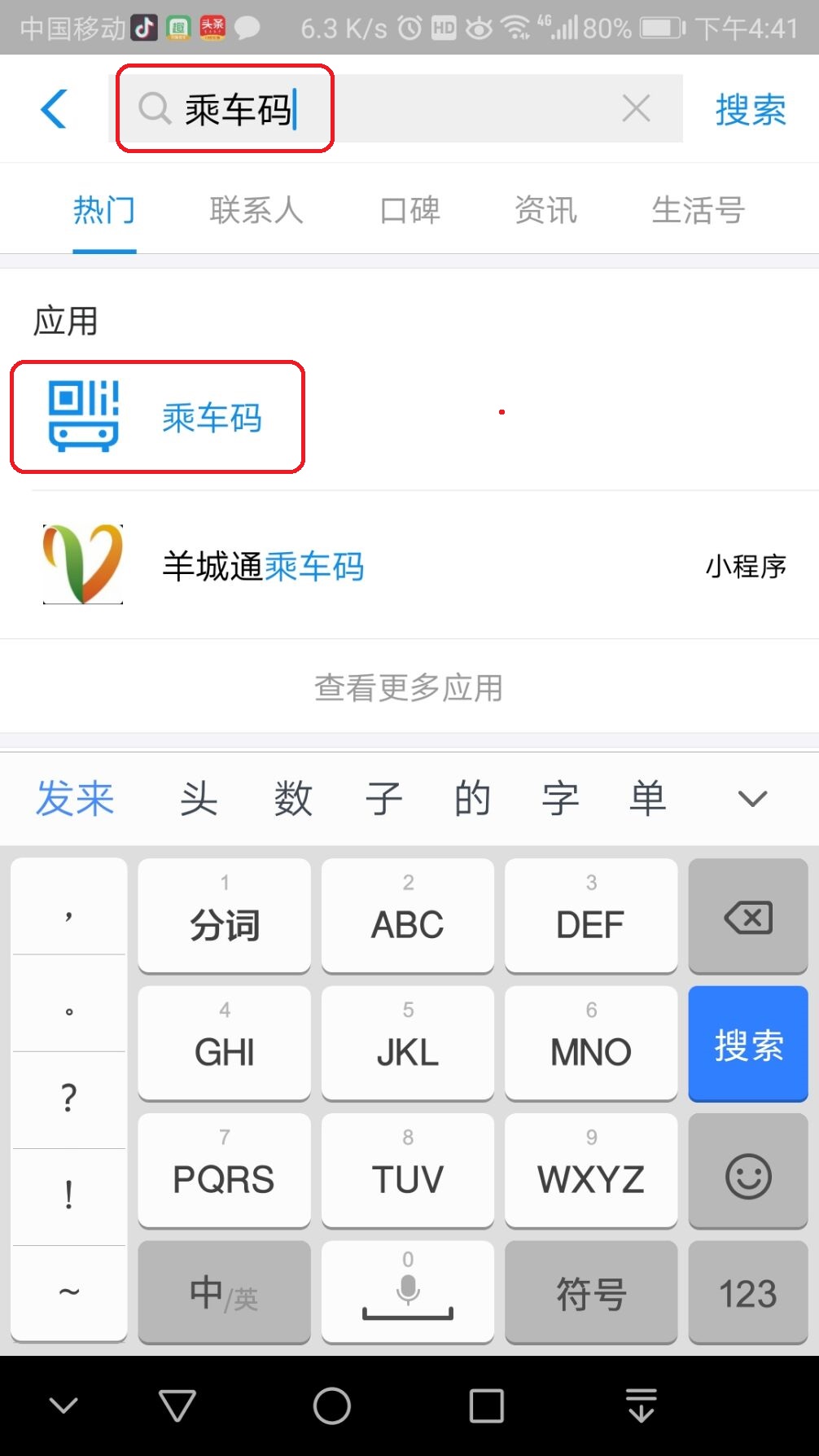Toggle the 中/英 language key
The image size is (819, 1456).
tap(224, 1293)
